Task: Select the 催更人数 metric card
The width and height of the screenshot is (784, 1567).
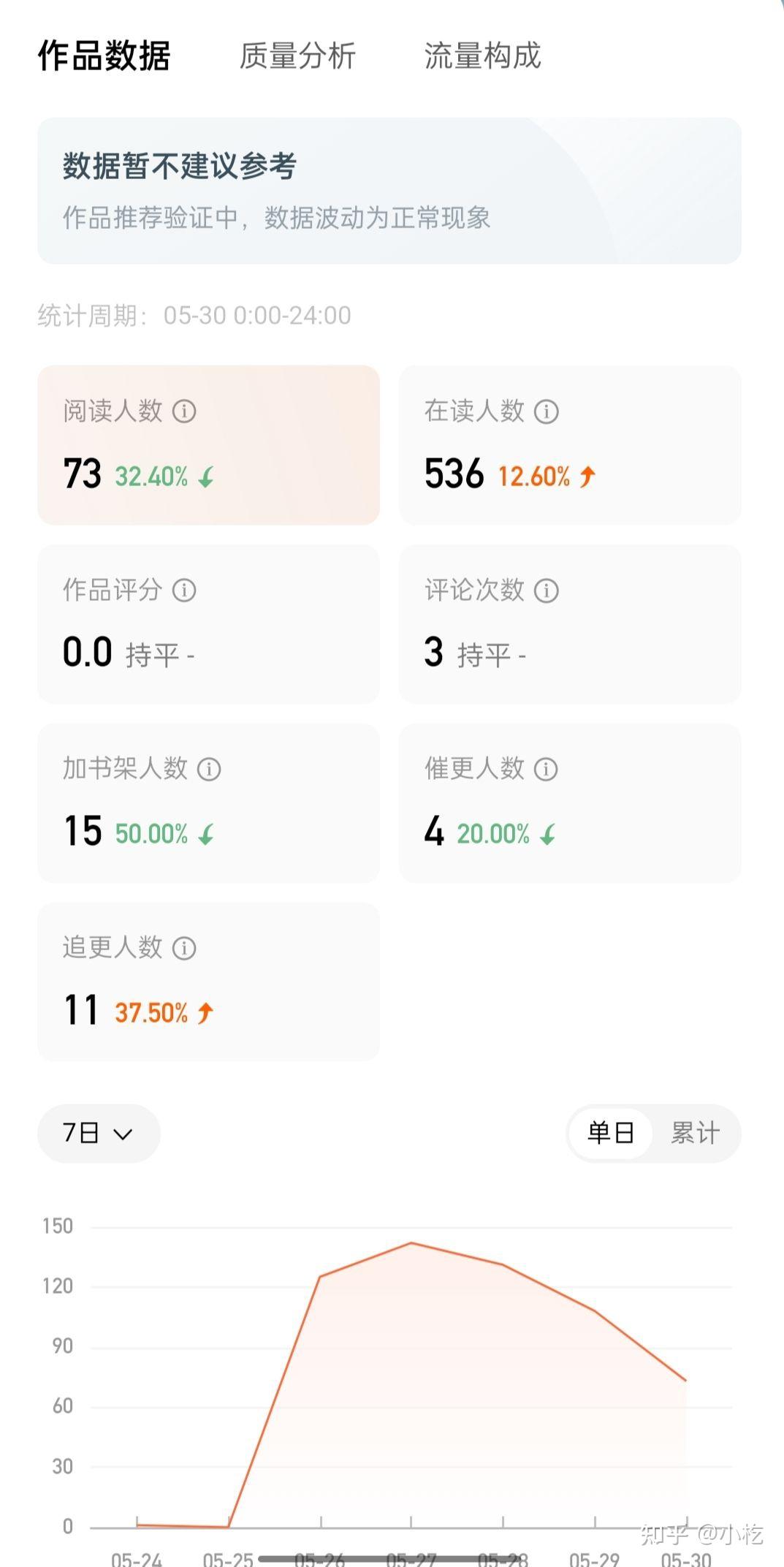Action: coord(570,803)
